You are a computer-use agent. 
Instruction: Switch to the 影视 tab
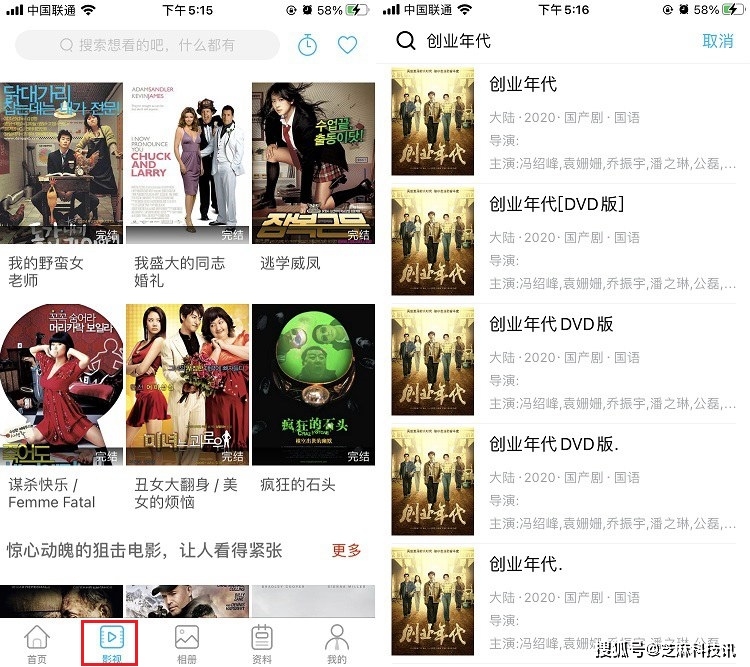coord(111,644)
